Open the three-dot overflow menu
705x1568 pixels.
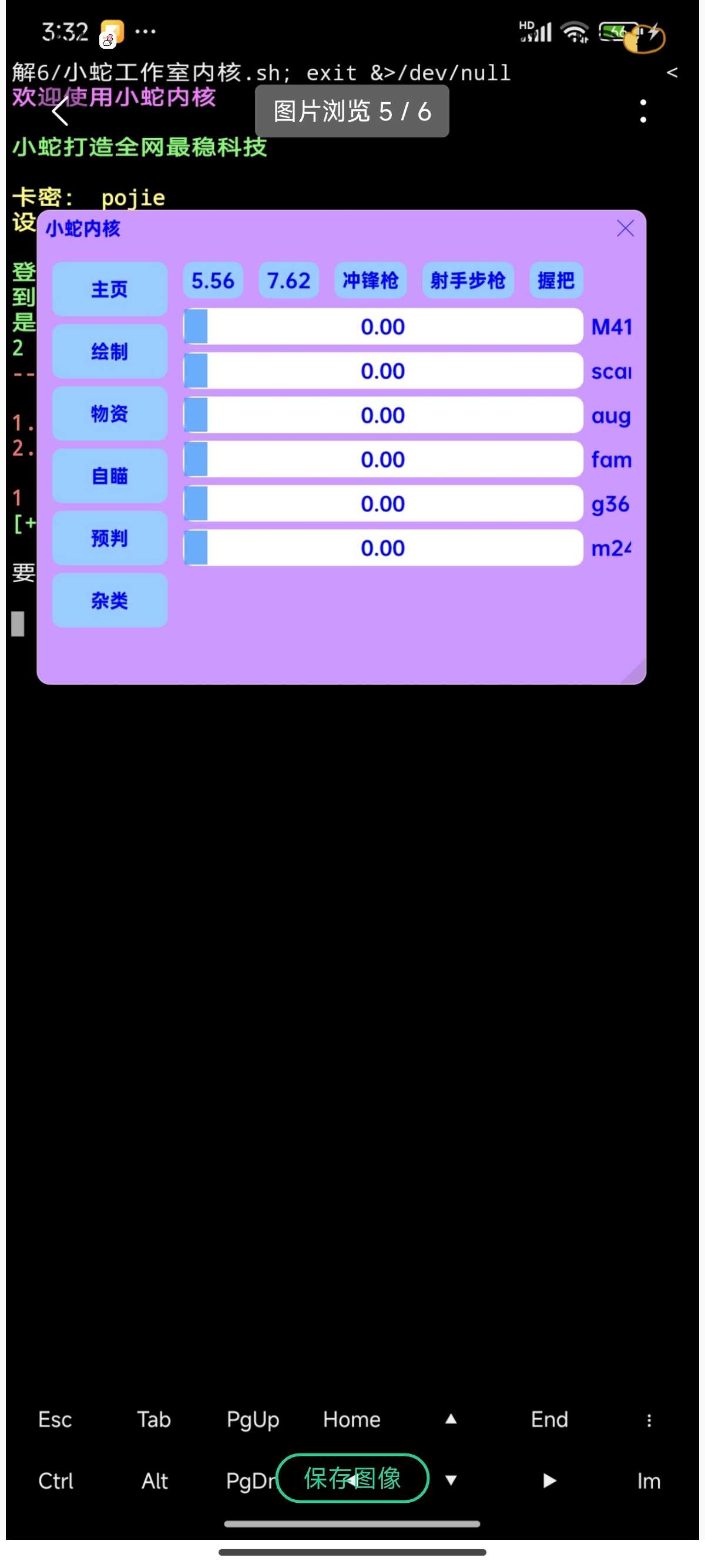pyautogui.click(x=643, y=112)
